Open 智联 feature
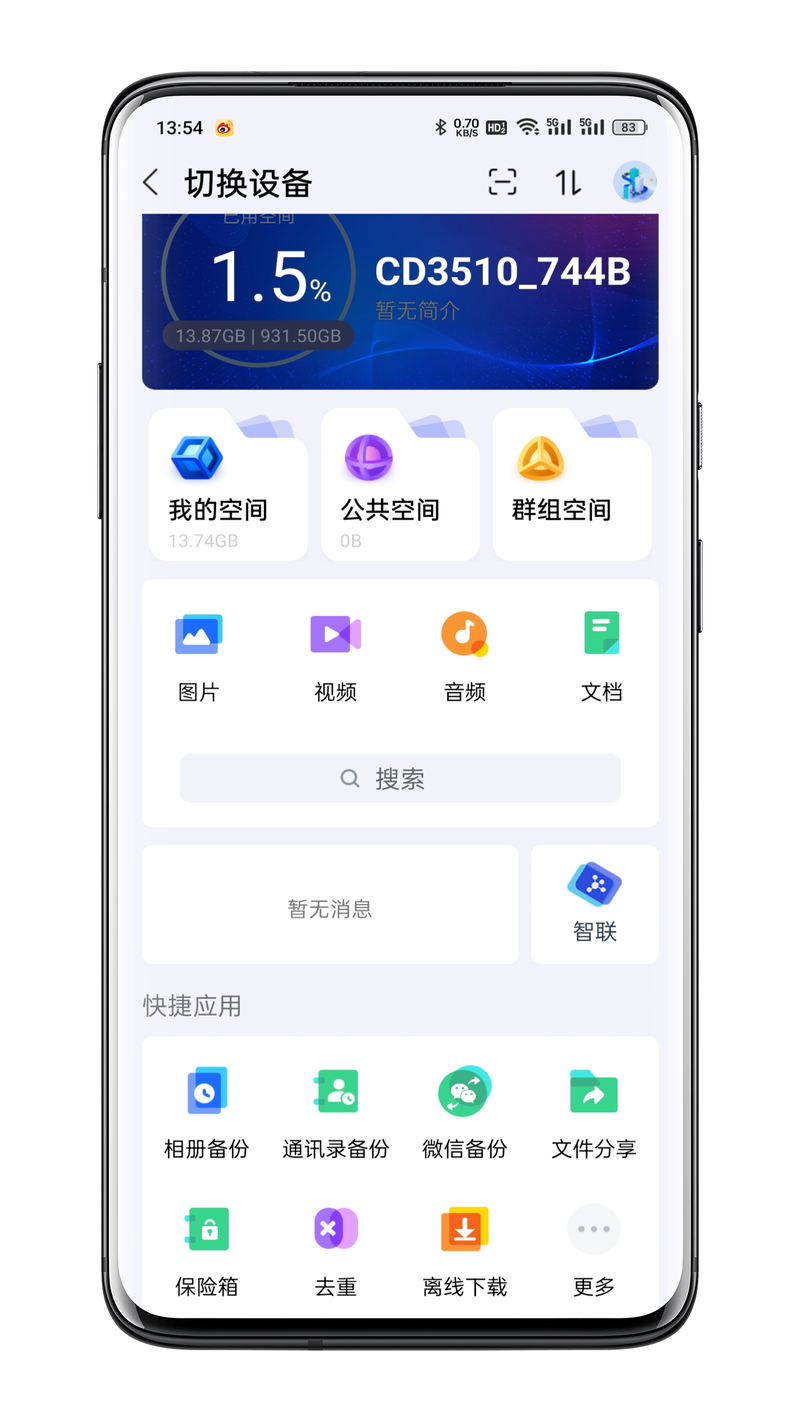800x1422 pixels. [594, 904]
